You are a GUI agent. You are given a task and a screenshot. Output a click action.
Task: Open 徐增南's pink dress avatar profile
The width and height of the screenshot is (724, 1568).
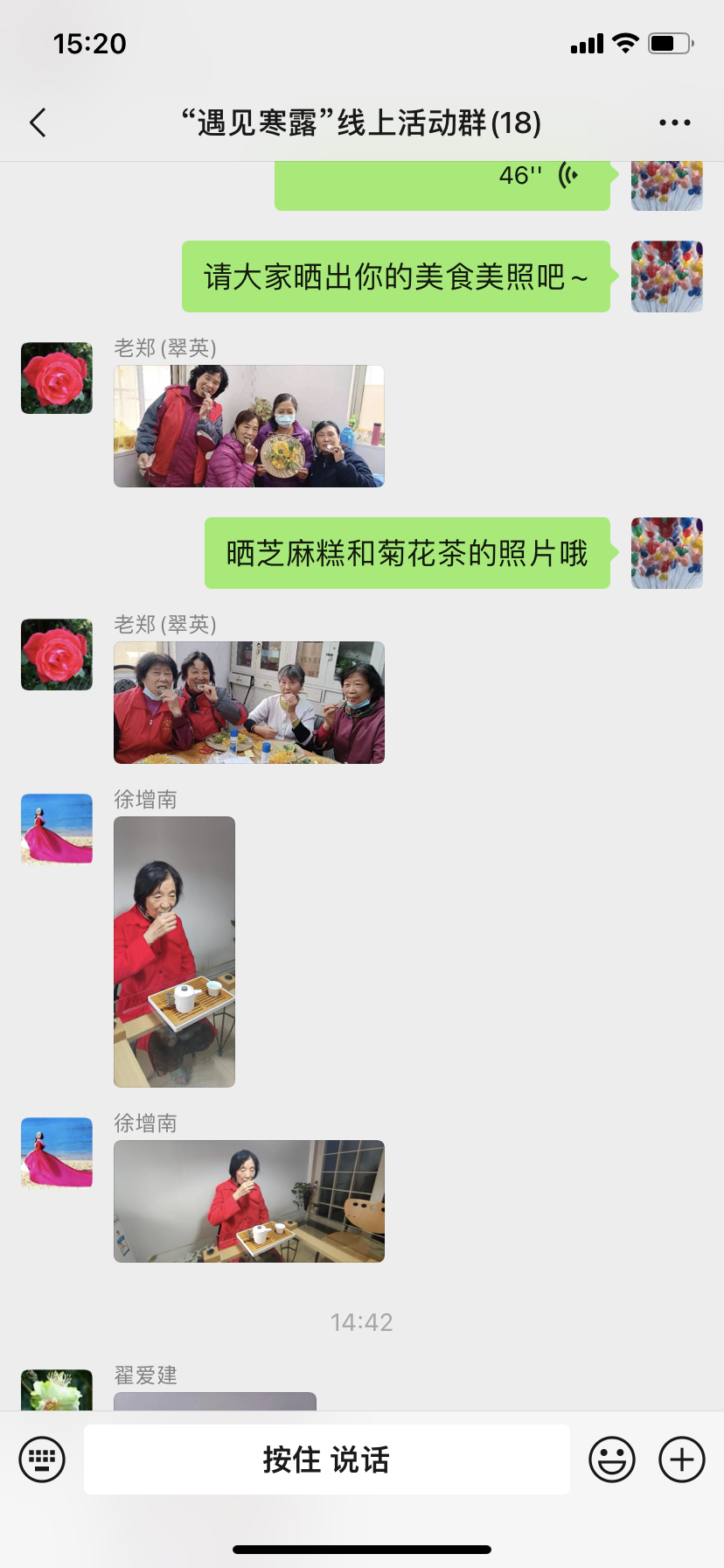coord(57,829)
